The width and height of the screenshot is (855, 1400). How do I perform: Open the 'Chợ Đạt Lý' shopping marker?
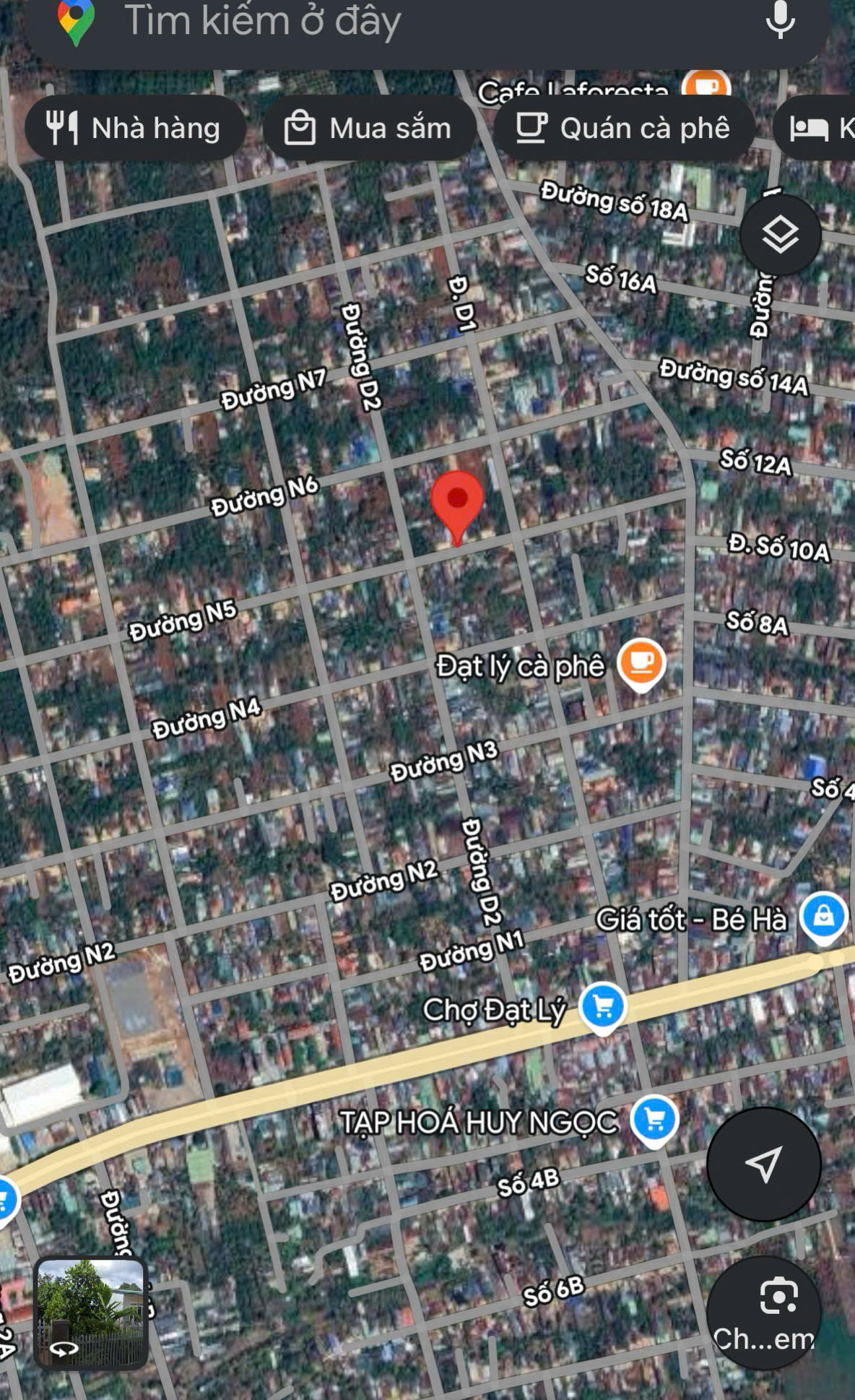click(603, 1006)
